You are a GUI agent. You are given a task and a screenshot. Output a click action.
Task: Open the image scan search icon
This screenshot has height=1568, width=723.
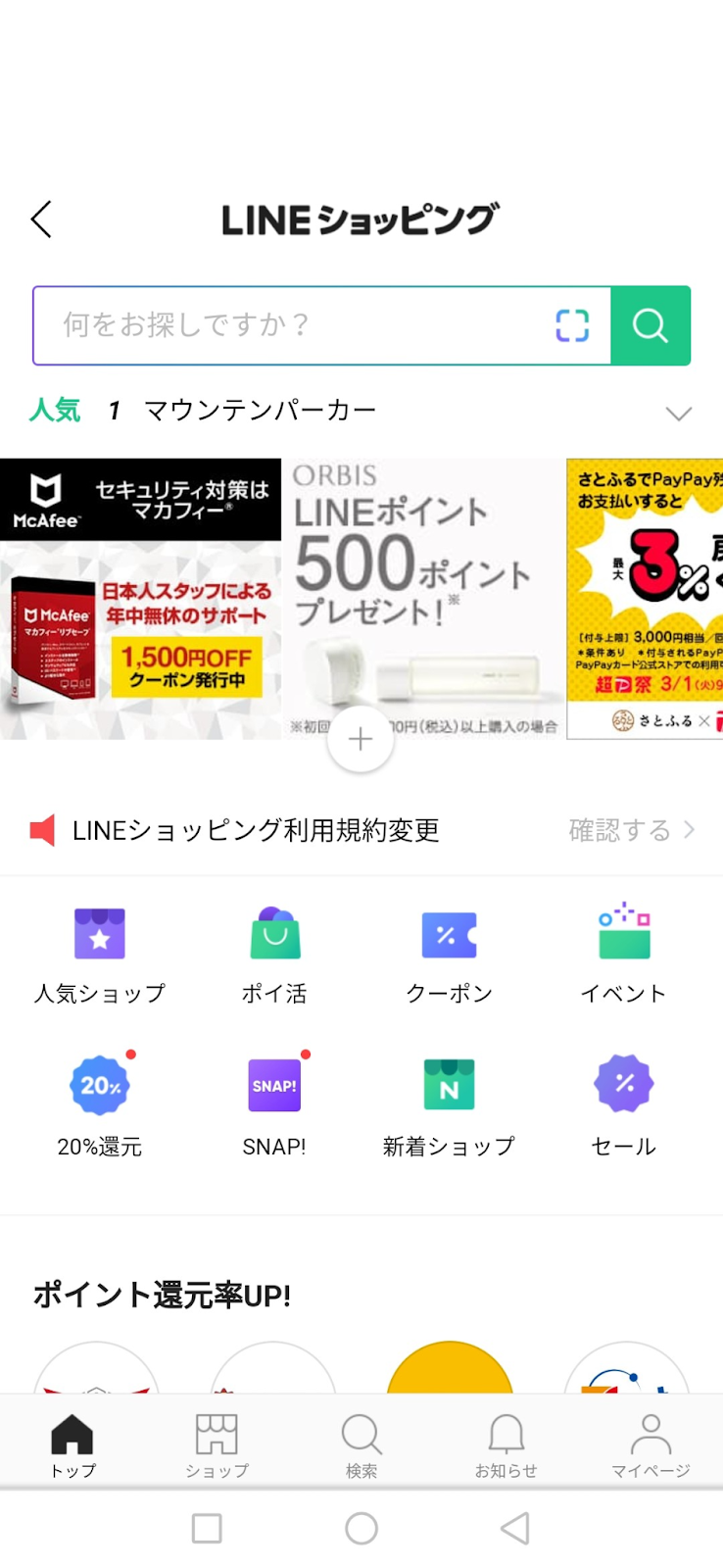click(572, 325)
